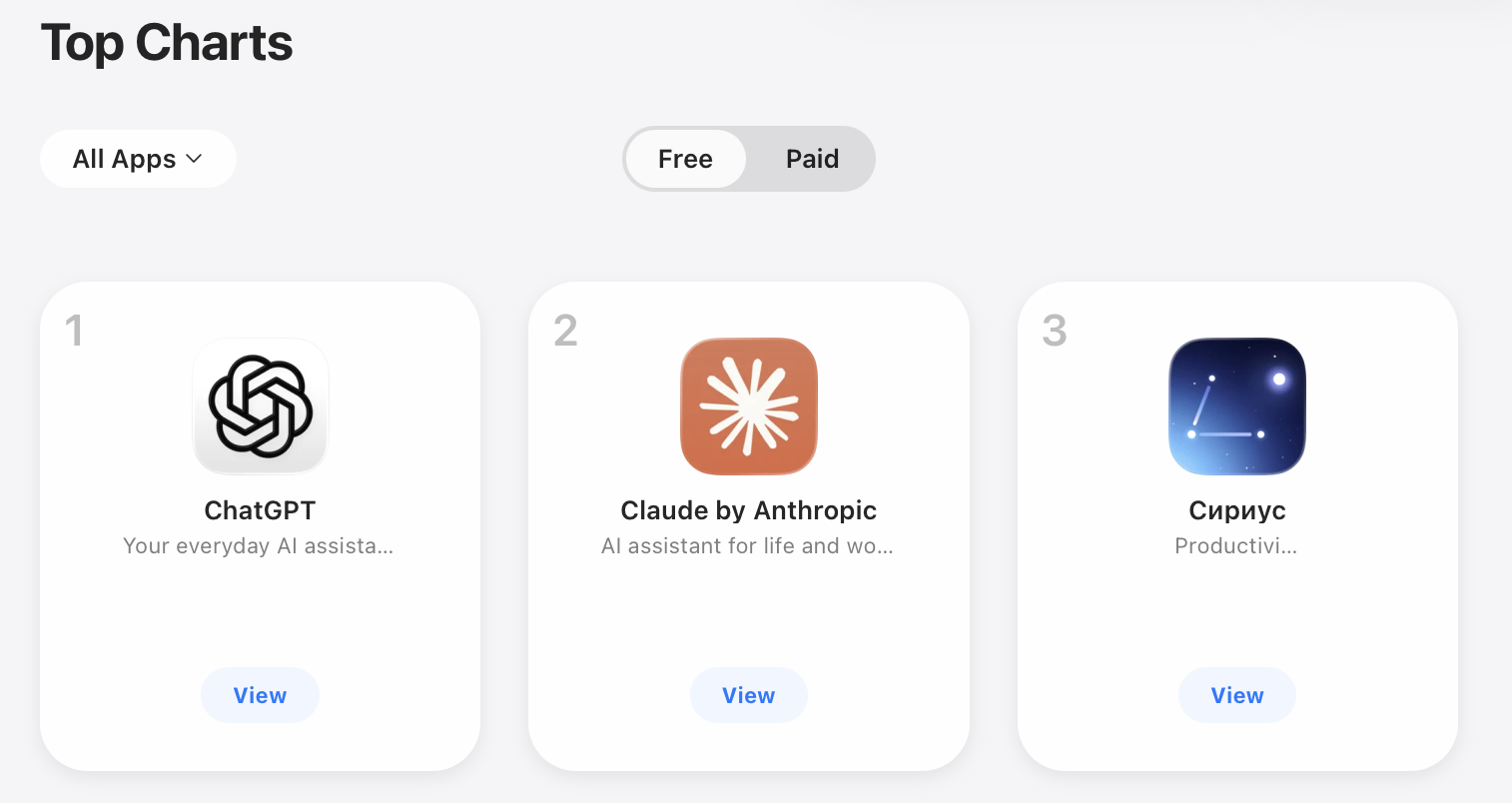Select the Free segment
Viewport: 1512px width, 803px height.
(x=685, y=159)
